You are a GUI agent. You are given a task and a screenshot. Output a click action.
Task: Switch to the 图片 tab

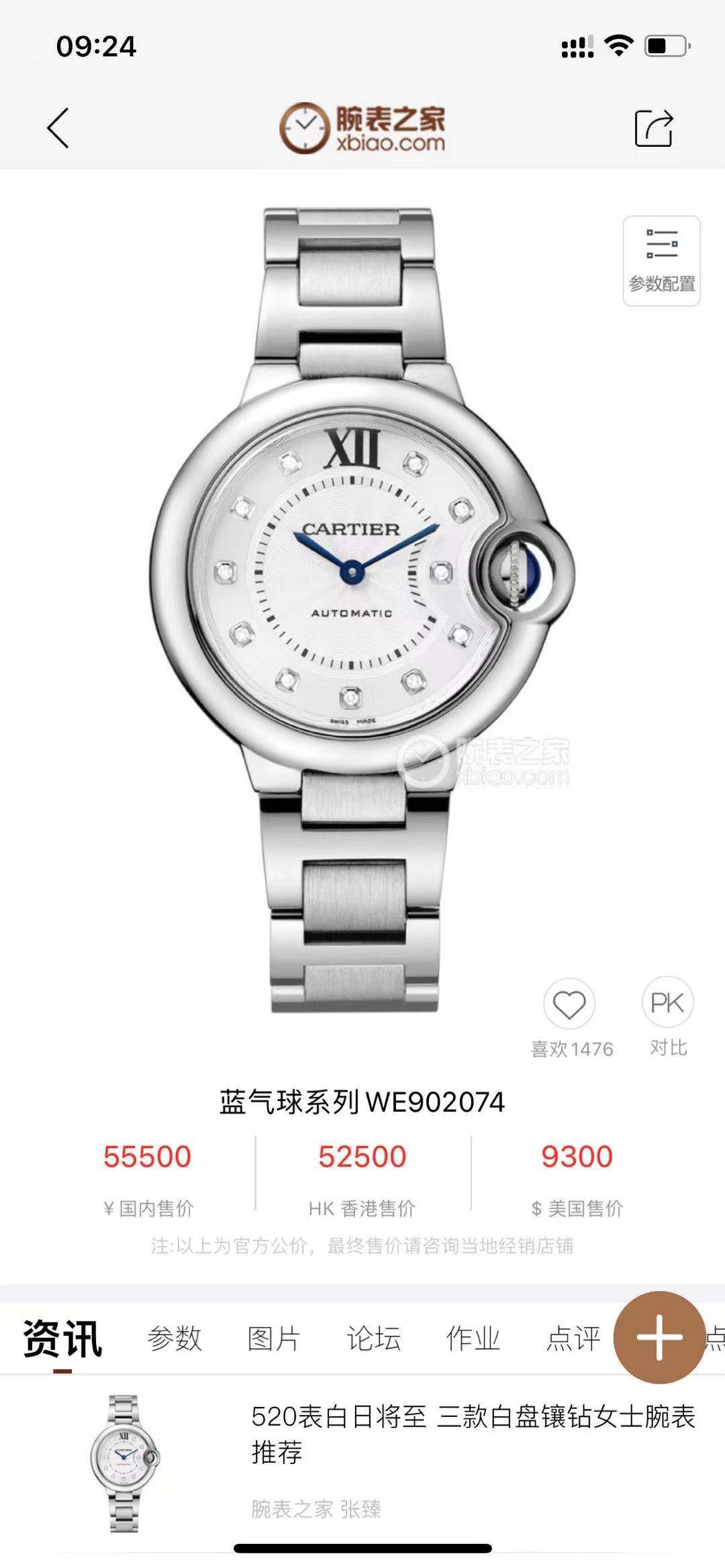pyautogui.click(x=274, y=1338)
